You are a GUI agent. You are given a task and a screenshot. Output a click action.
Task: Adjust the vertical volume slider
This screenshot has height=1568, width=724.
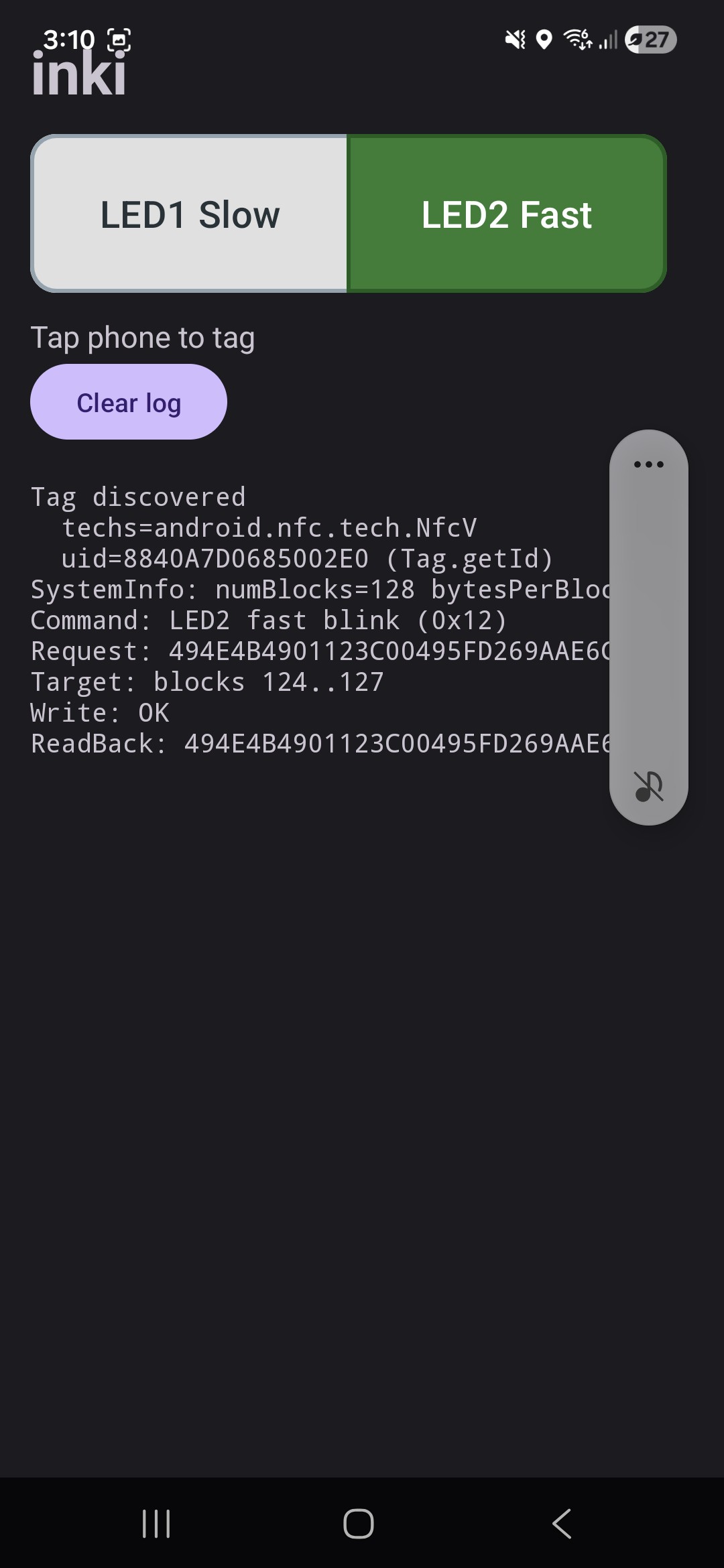pyautogui.click(x=648, y=623)
